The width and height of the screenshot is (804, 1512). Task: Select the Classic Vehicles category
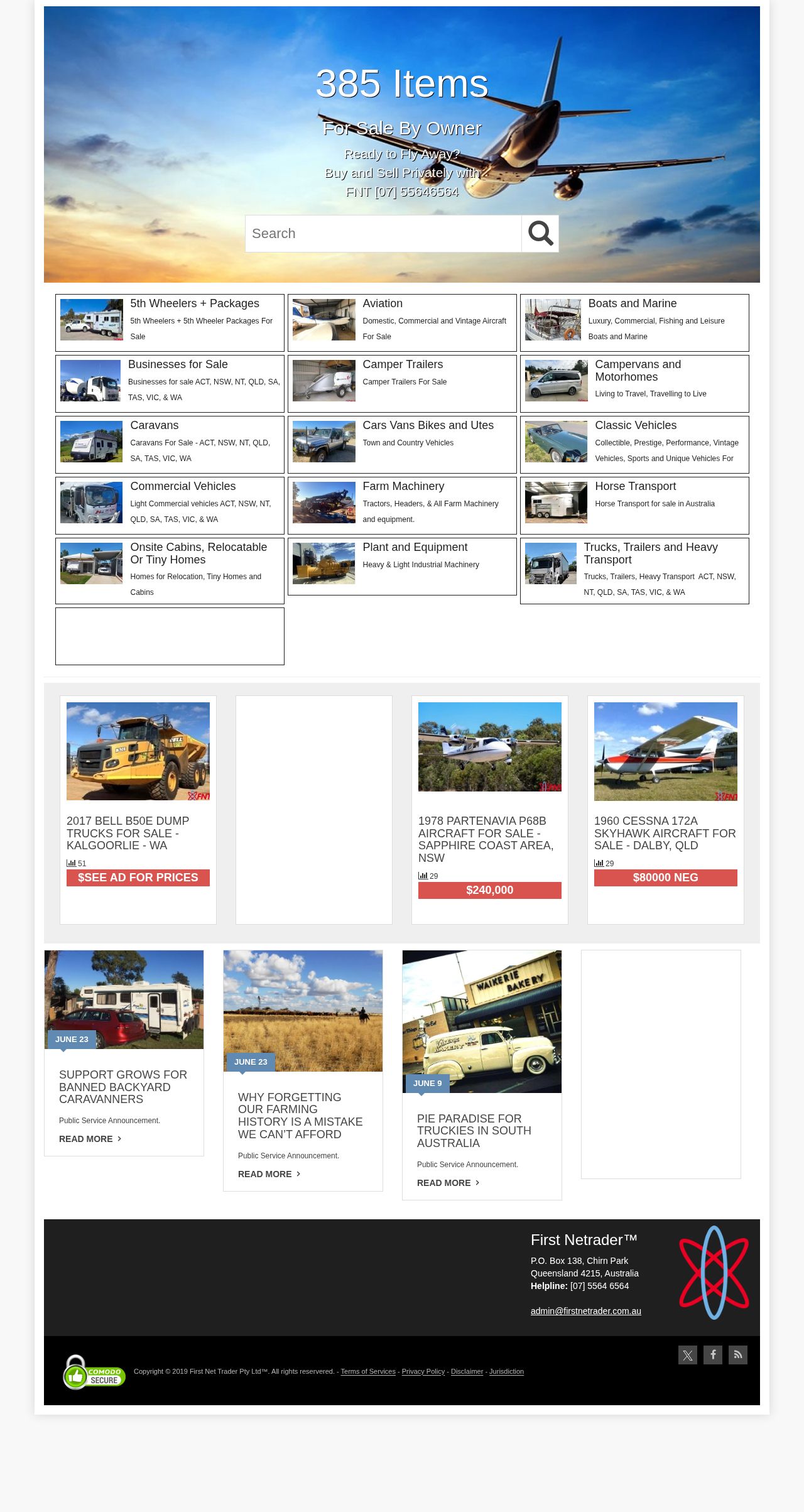[x=636, y=425]
